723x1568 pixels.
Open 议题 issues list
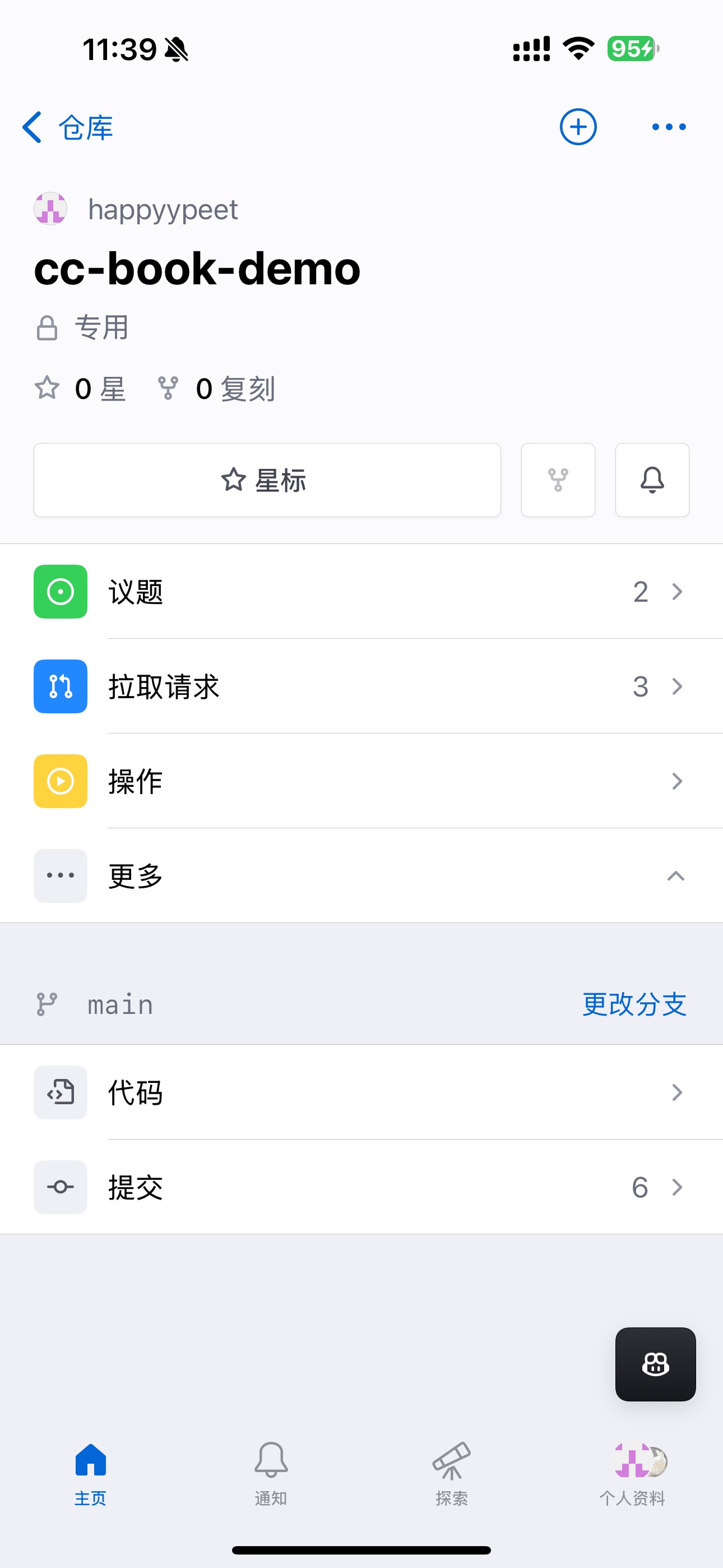361,592
